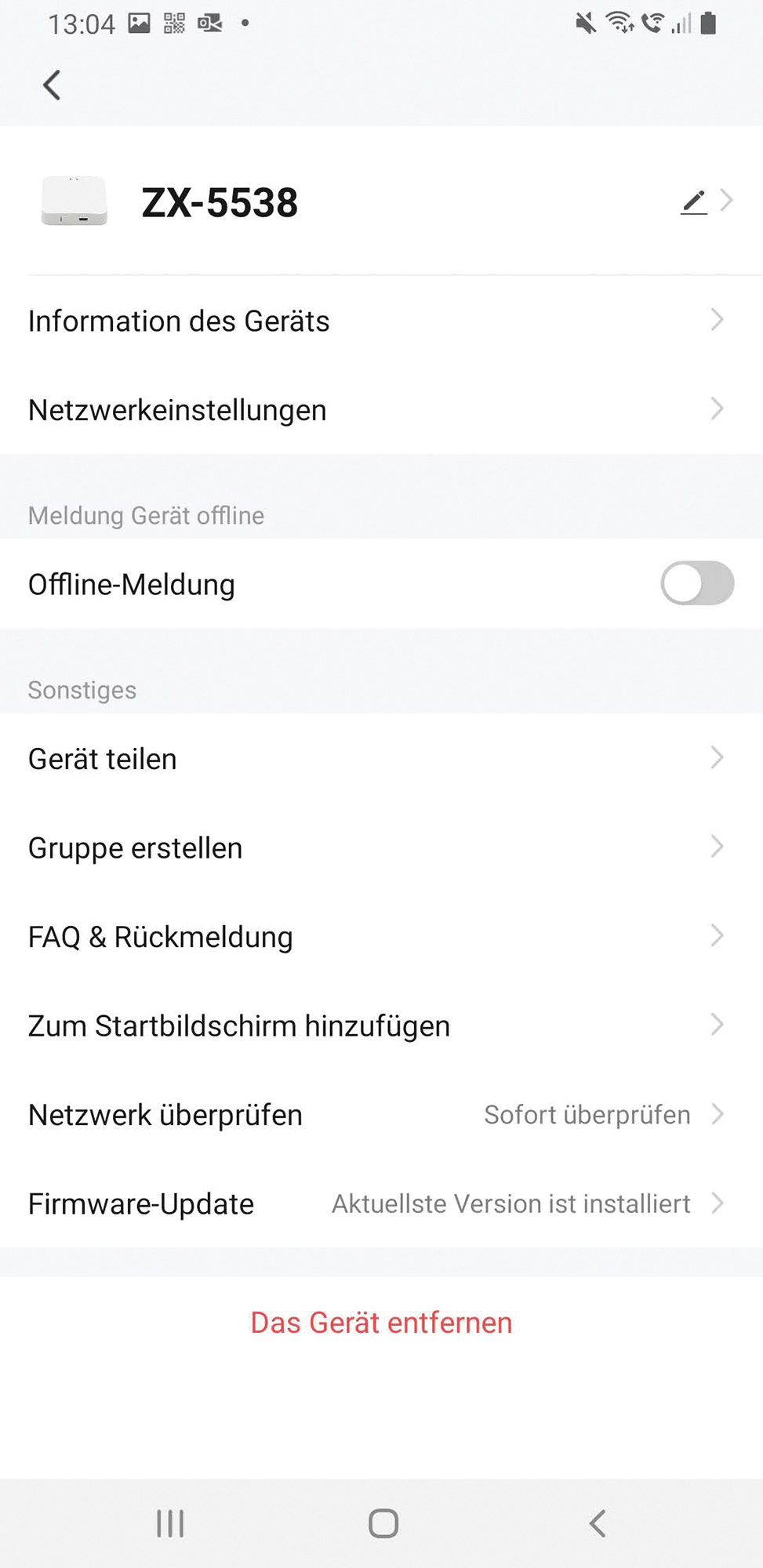The image size is (763, 1568).
Task: Open FAQ & Rückmeldung
Action: pyautogui.click(x=376, y=937)
